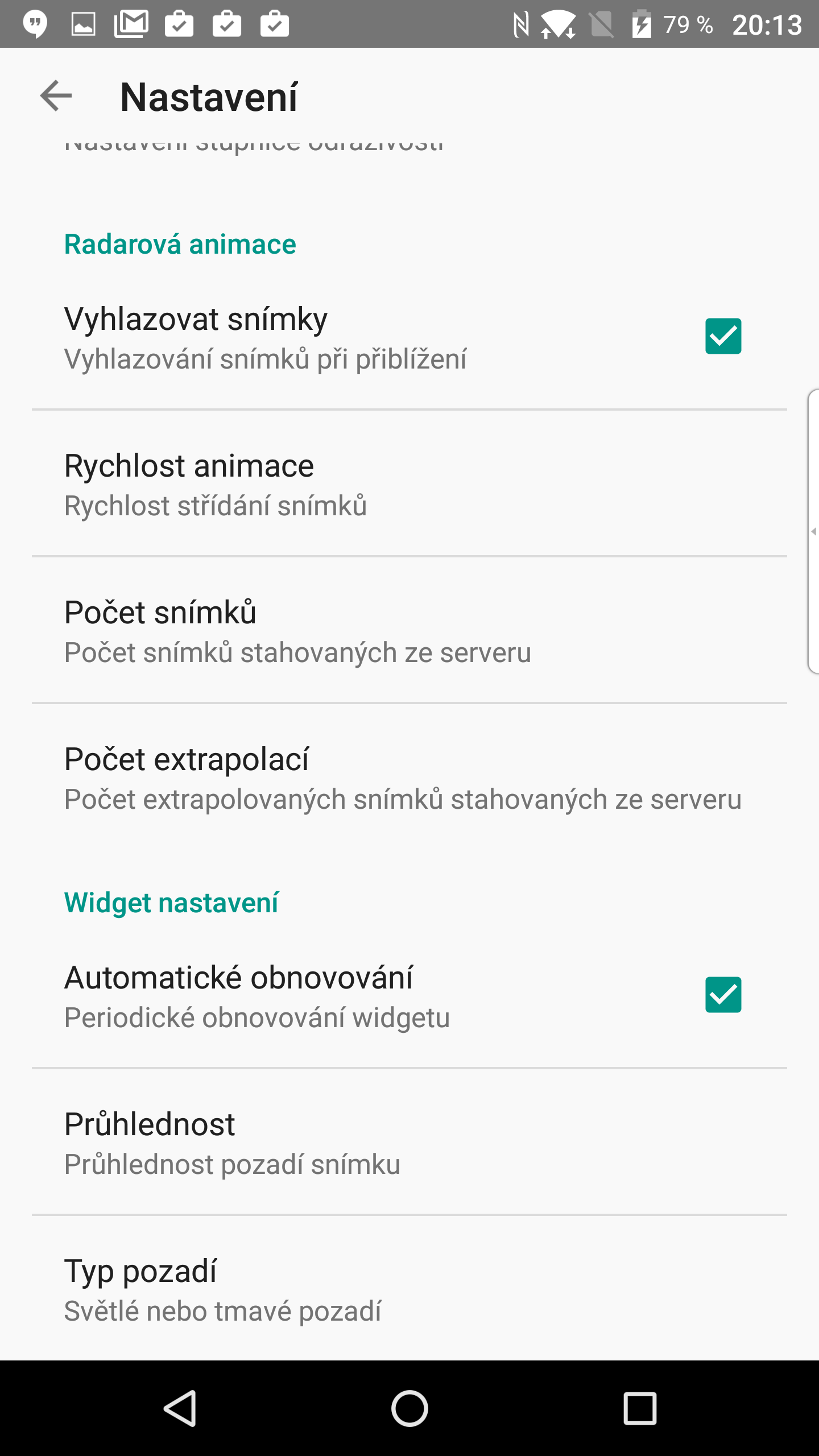This screenshot has height=1456, width=819.
Task: Open Typ pozadí setting
Action: pos(409,1289)
